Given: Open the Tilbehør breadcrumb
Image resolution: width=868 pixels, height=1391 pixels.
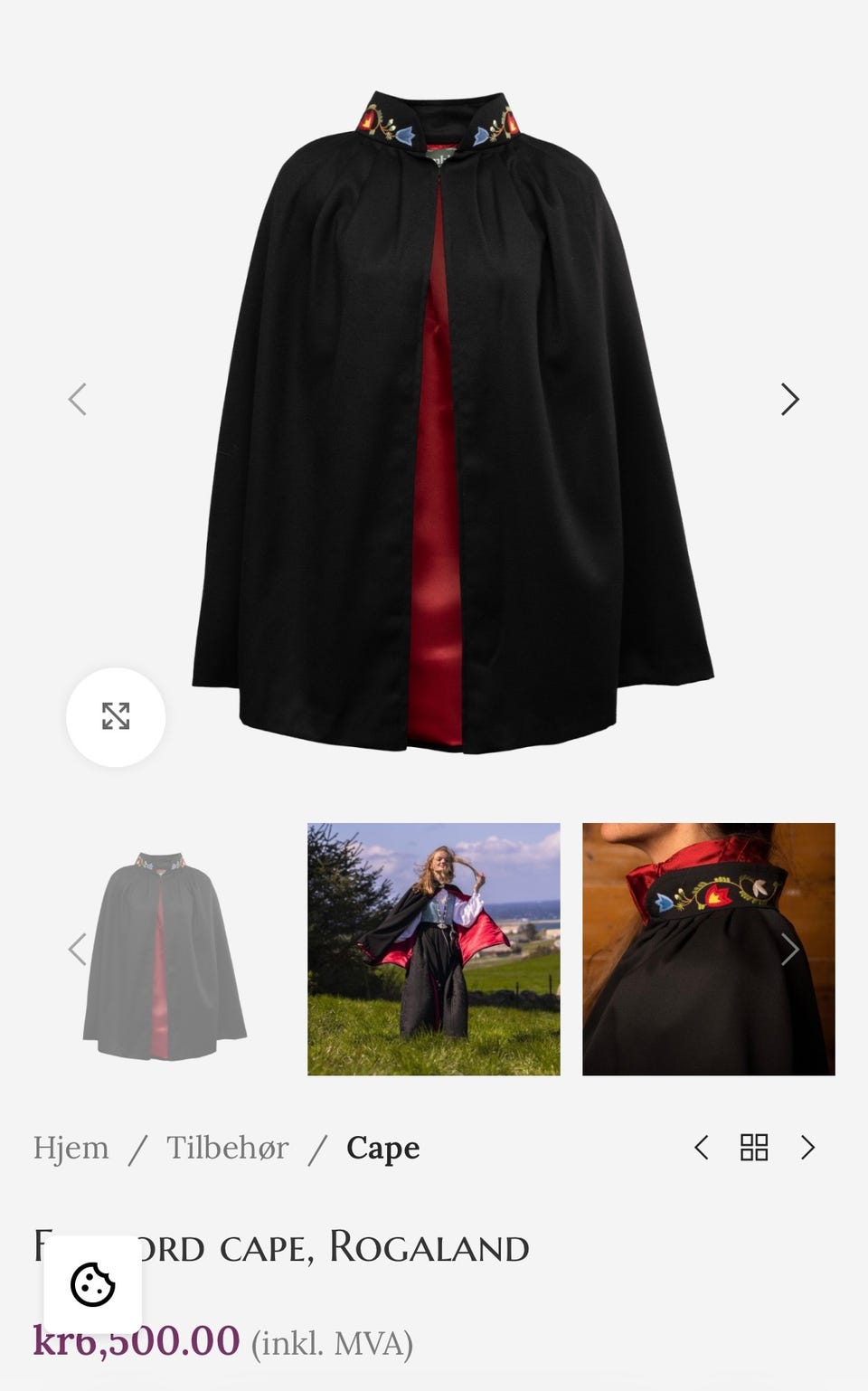Looking at the screenshot, I should pos(228,1148).
